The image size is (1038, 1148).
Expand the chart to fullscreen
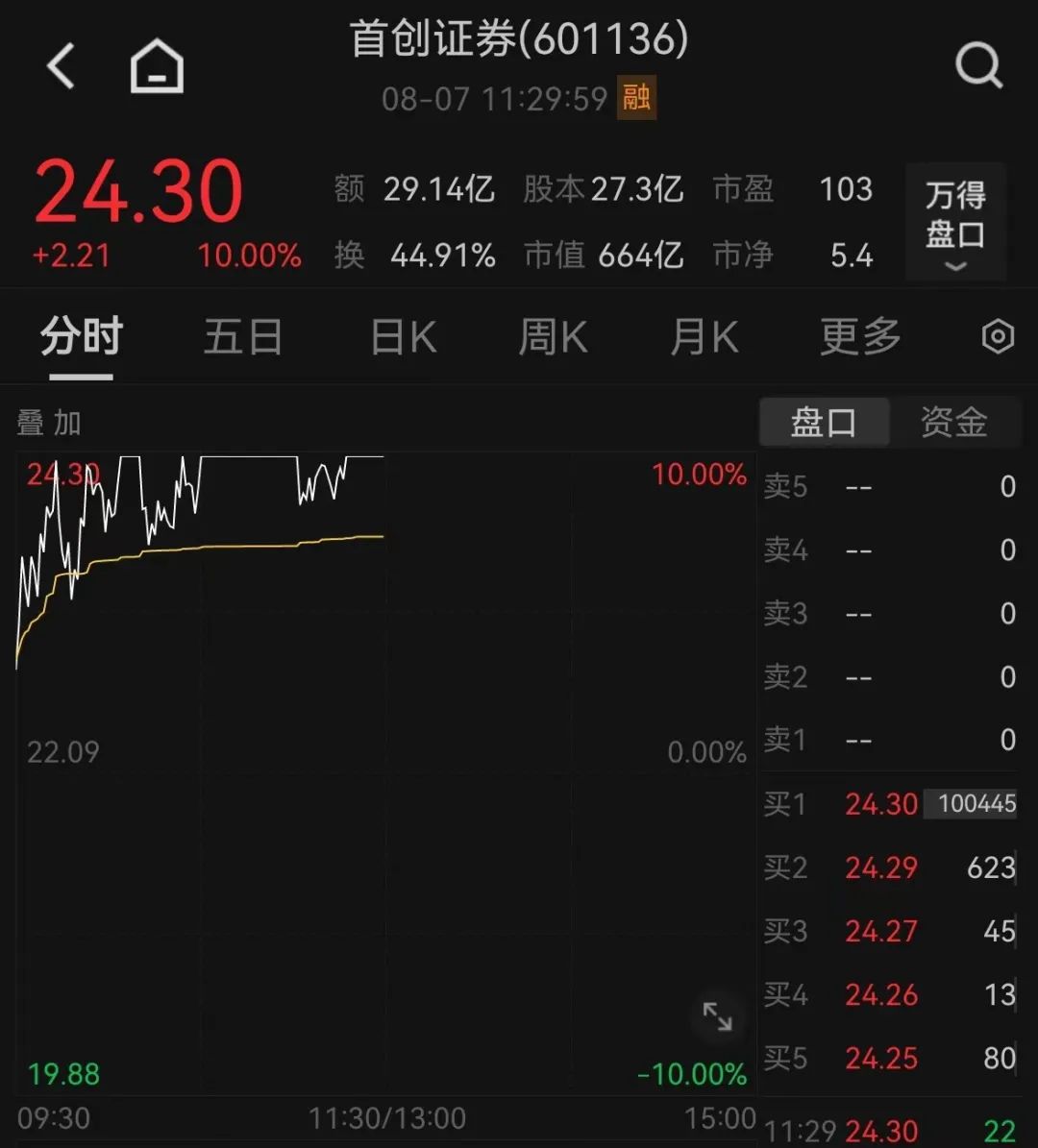coord(717,1016)
